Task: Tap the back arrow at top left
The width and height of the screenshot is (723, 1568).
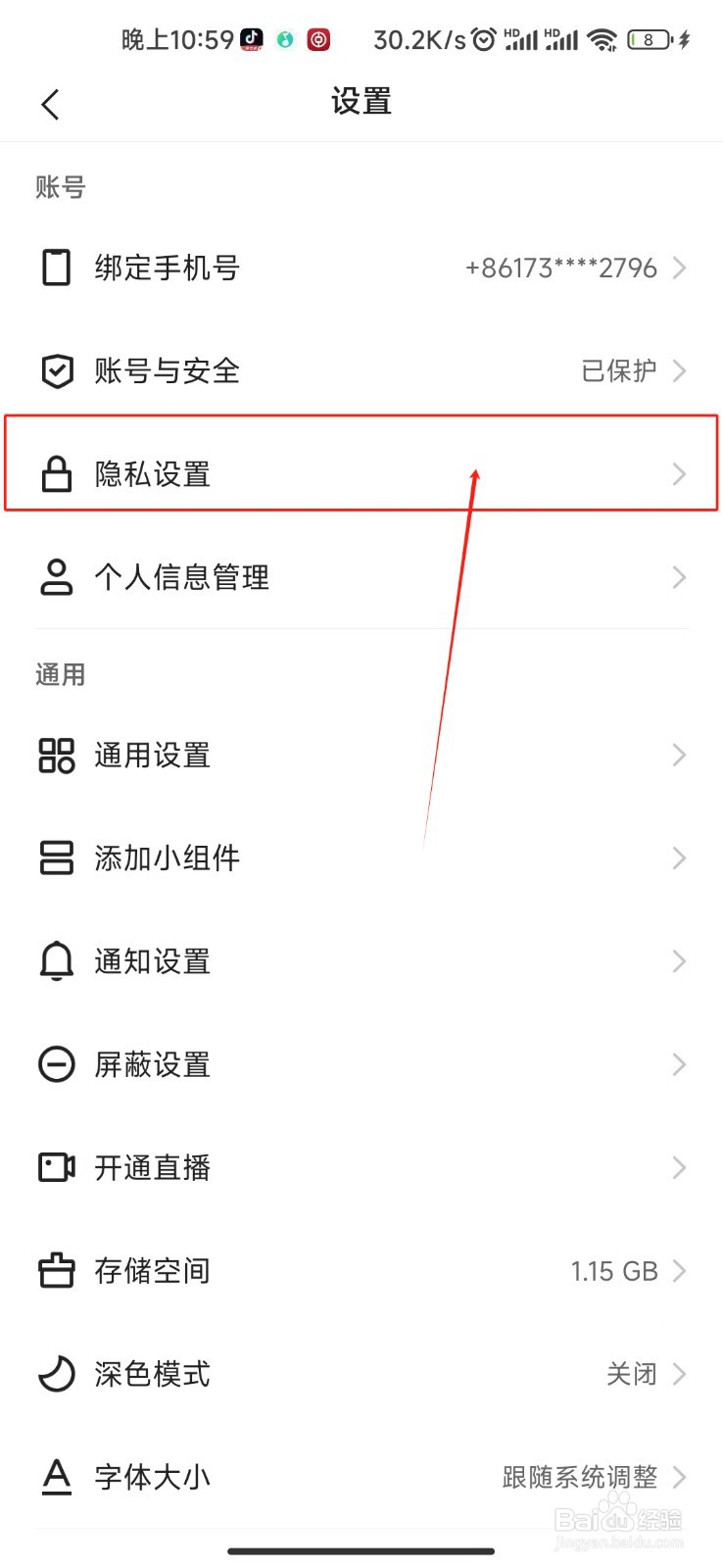Action: [x=49, y=103]
